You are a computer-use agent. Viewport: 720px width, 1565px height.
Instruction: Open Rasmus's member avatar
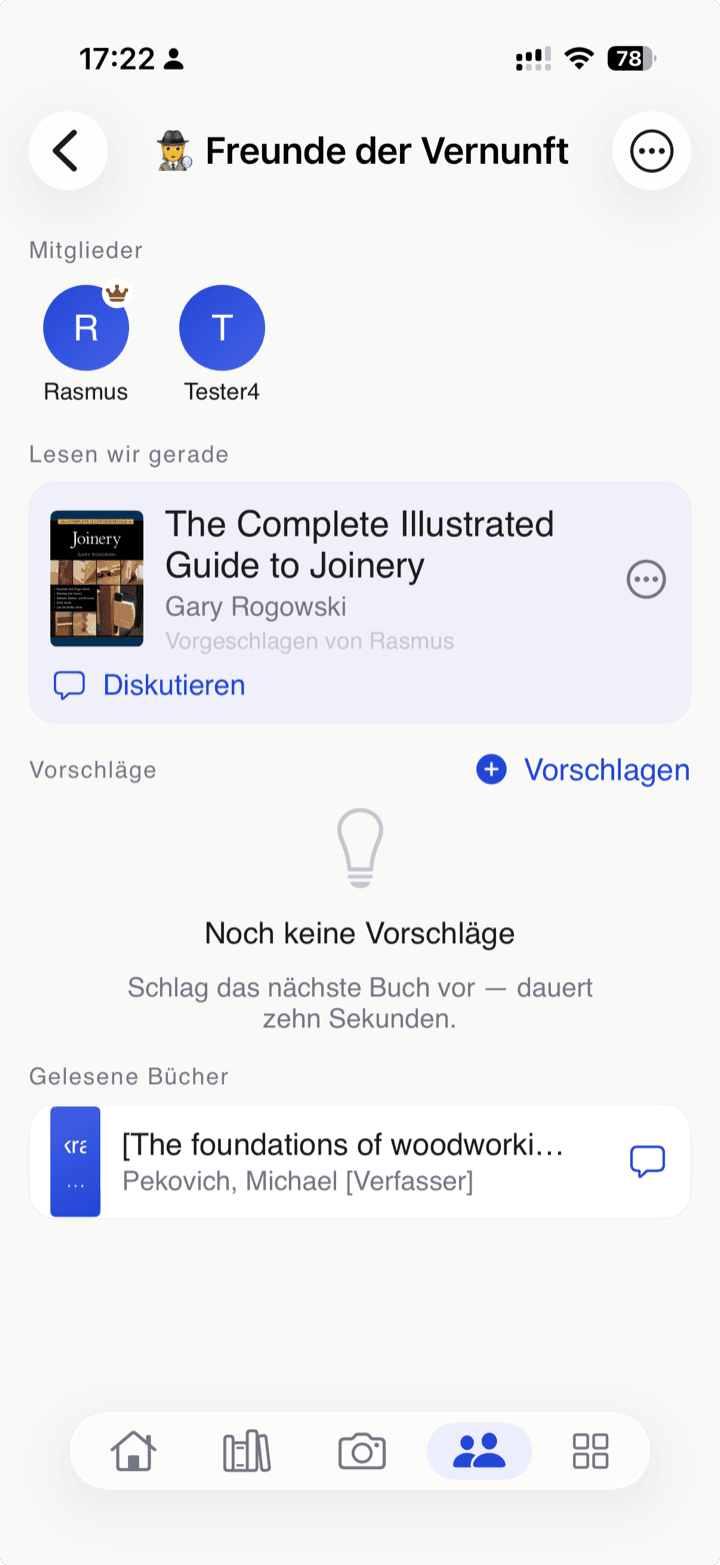pos(86,328)
